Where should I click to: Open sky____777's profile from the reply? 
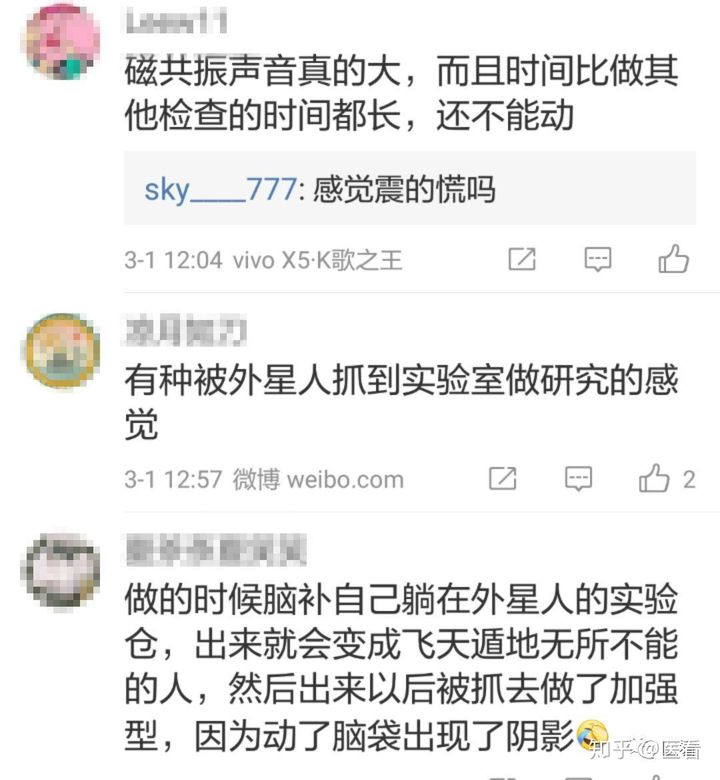(219, 189)
